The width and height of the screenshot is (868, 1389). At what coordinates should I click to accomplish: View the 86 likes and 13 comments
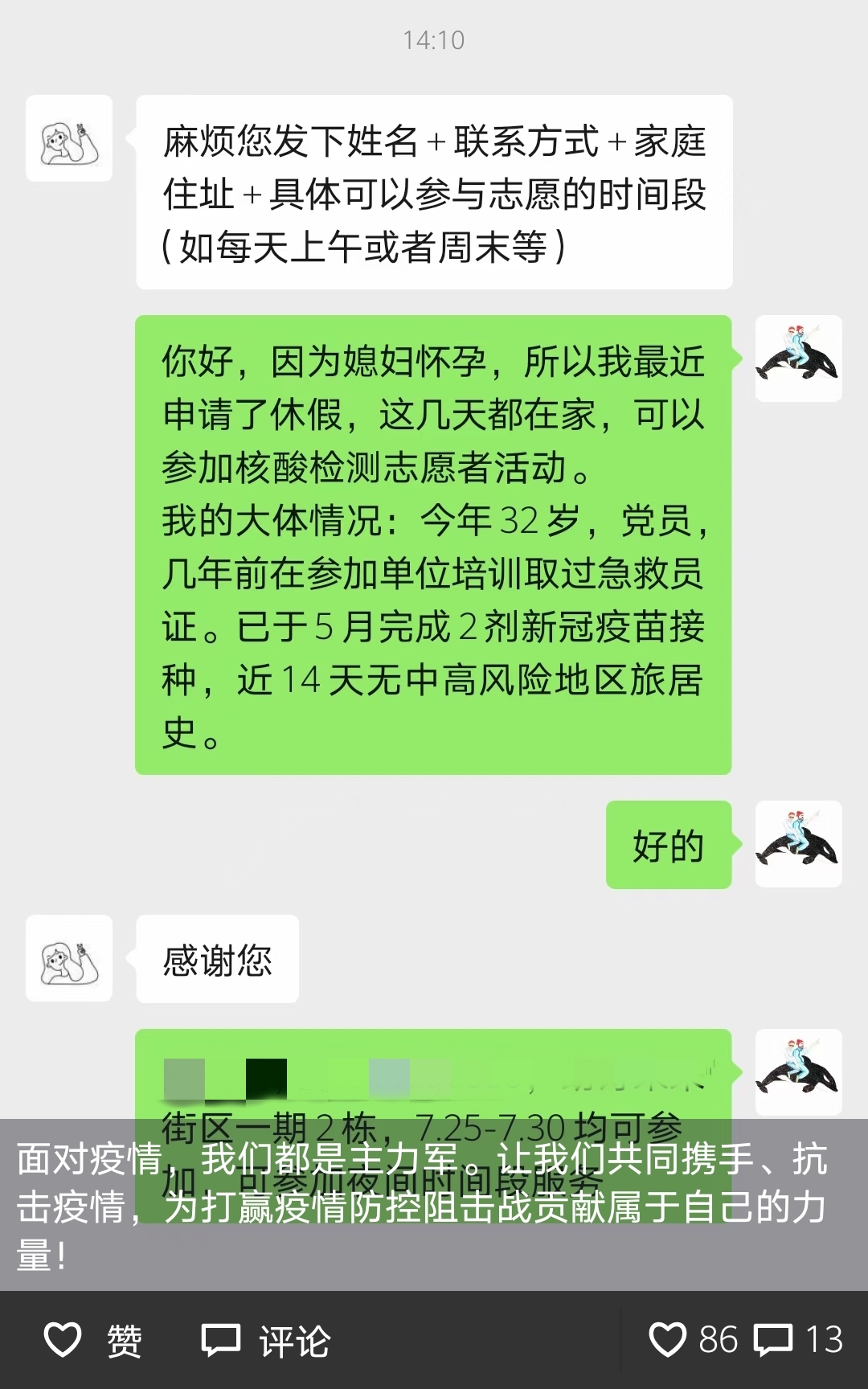tap(745, 1340)
